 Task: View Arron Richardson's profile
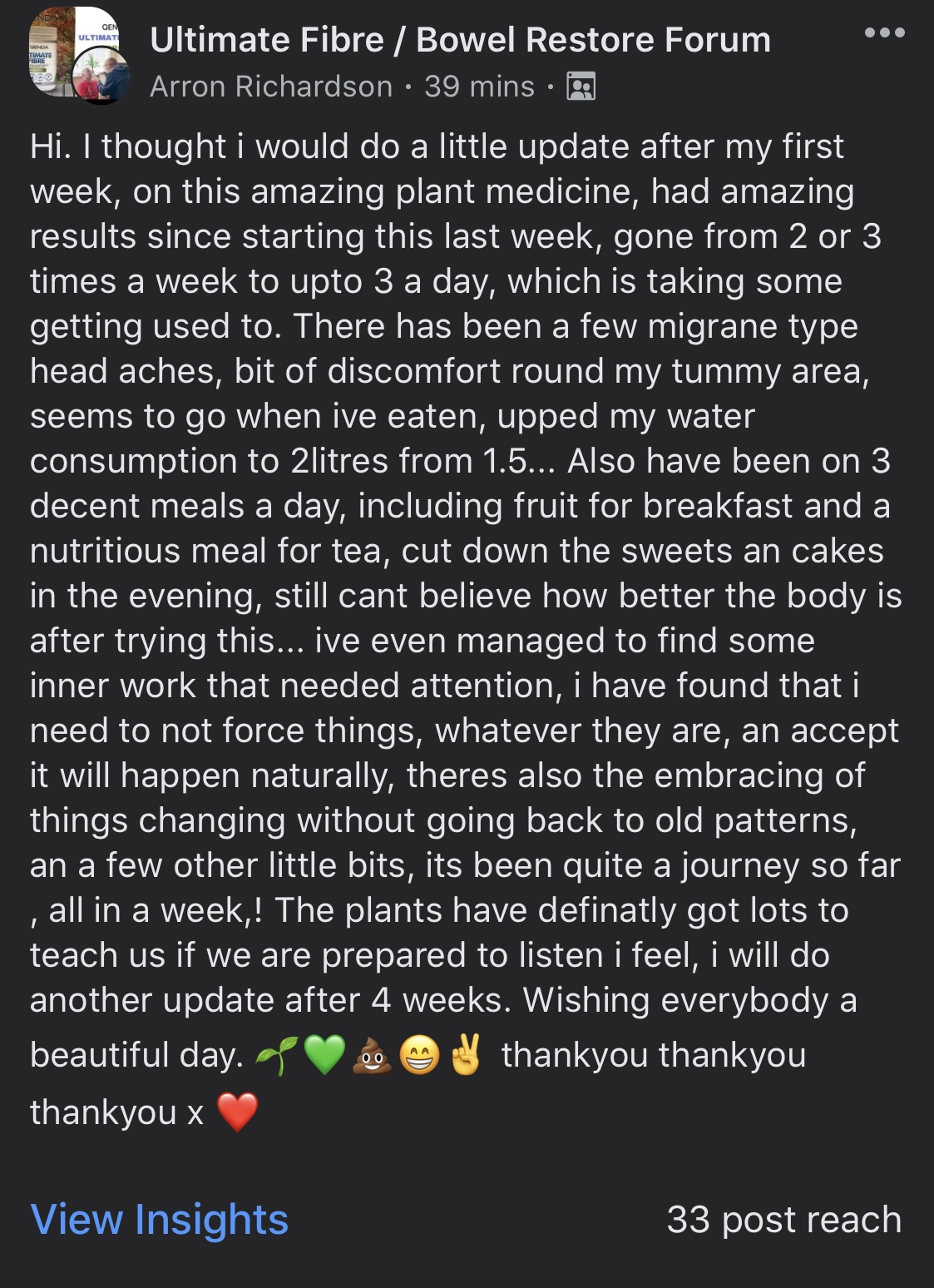click(271, 87)
